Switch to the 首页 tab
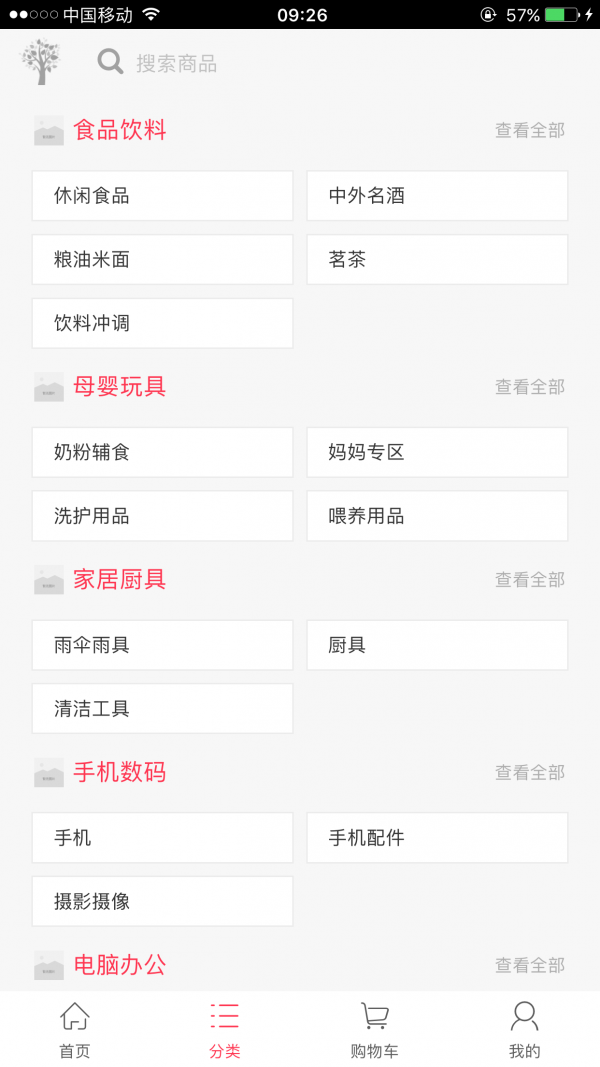The image size is (600, 1067). pyautogui.click(x=75, y=1030)
